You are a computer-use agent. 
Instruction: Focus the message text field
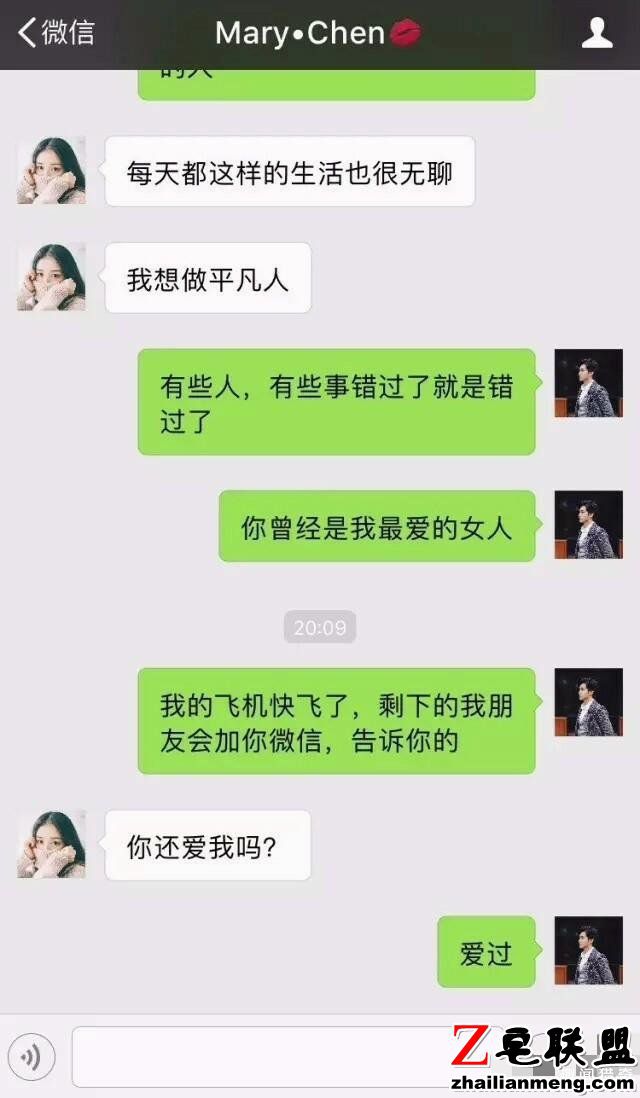coord(260,1057)
